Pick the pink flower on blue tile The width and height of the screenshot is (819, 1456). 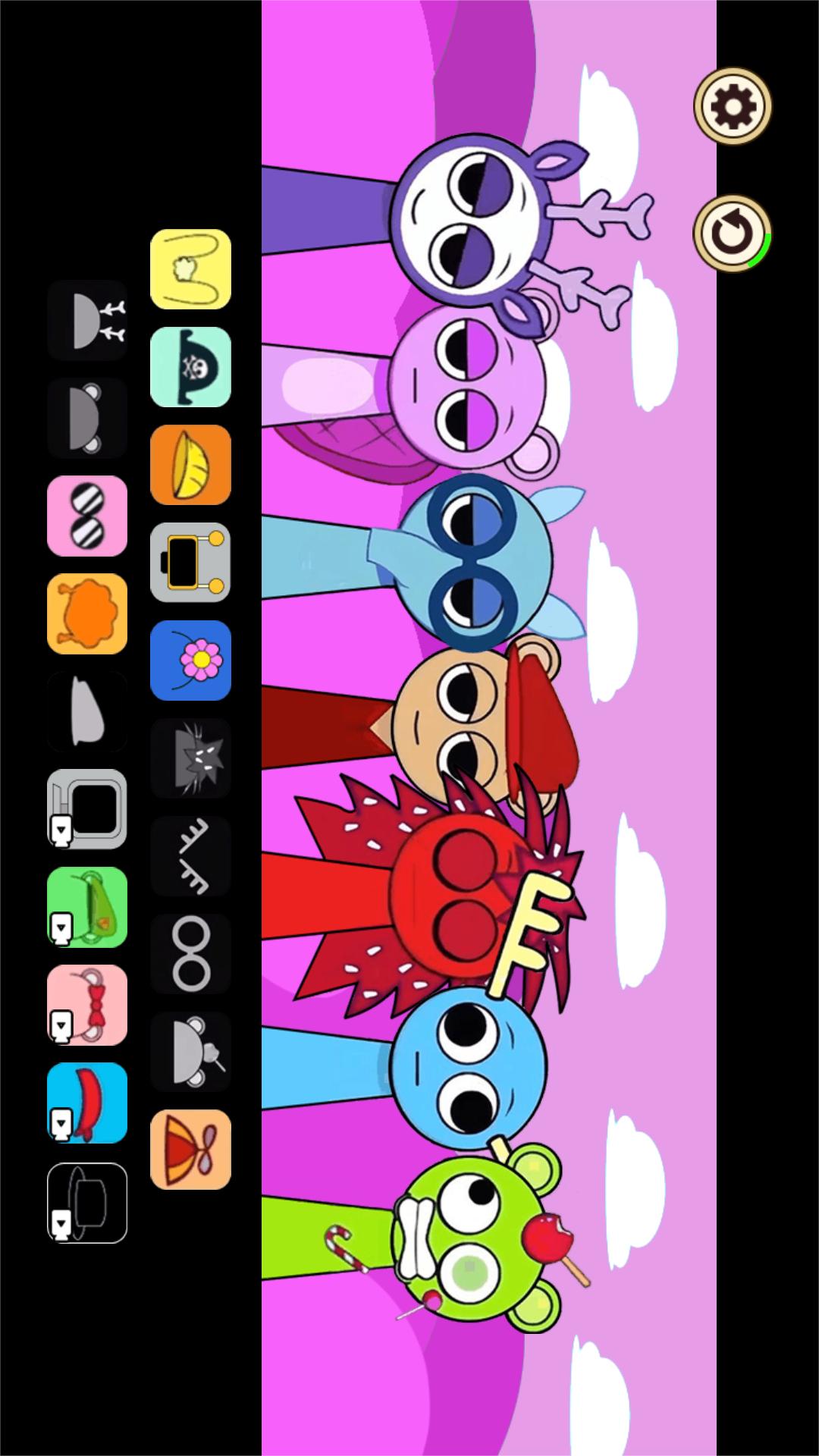pyautogui.click(x=190, y=661)
